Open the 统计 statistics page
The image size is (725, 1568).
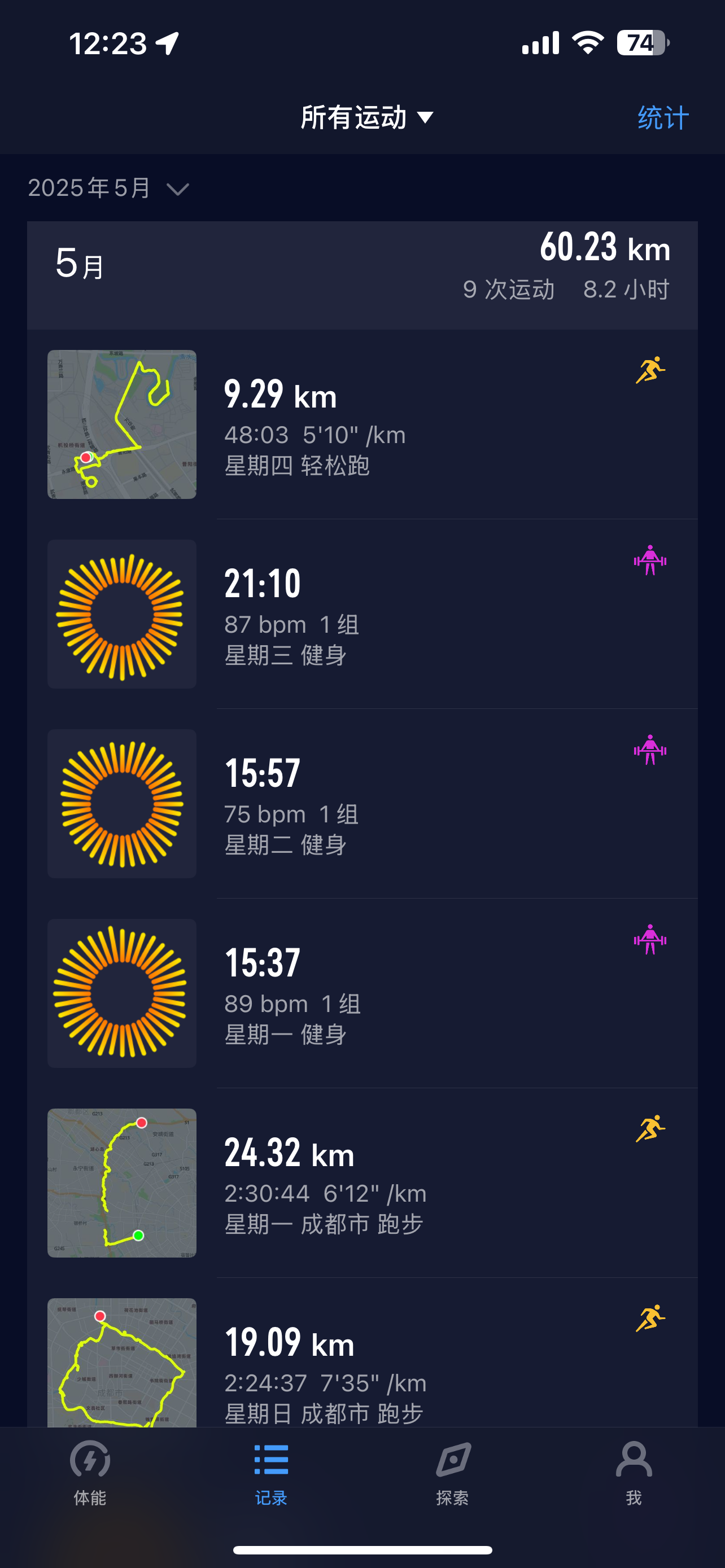[663, 117]
